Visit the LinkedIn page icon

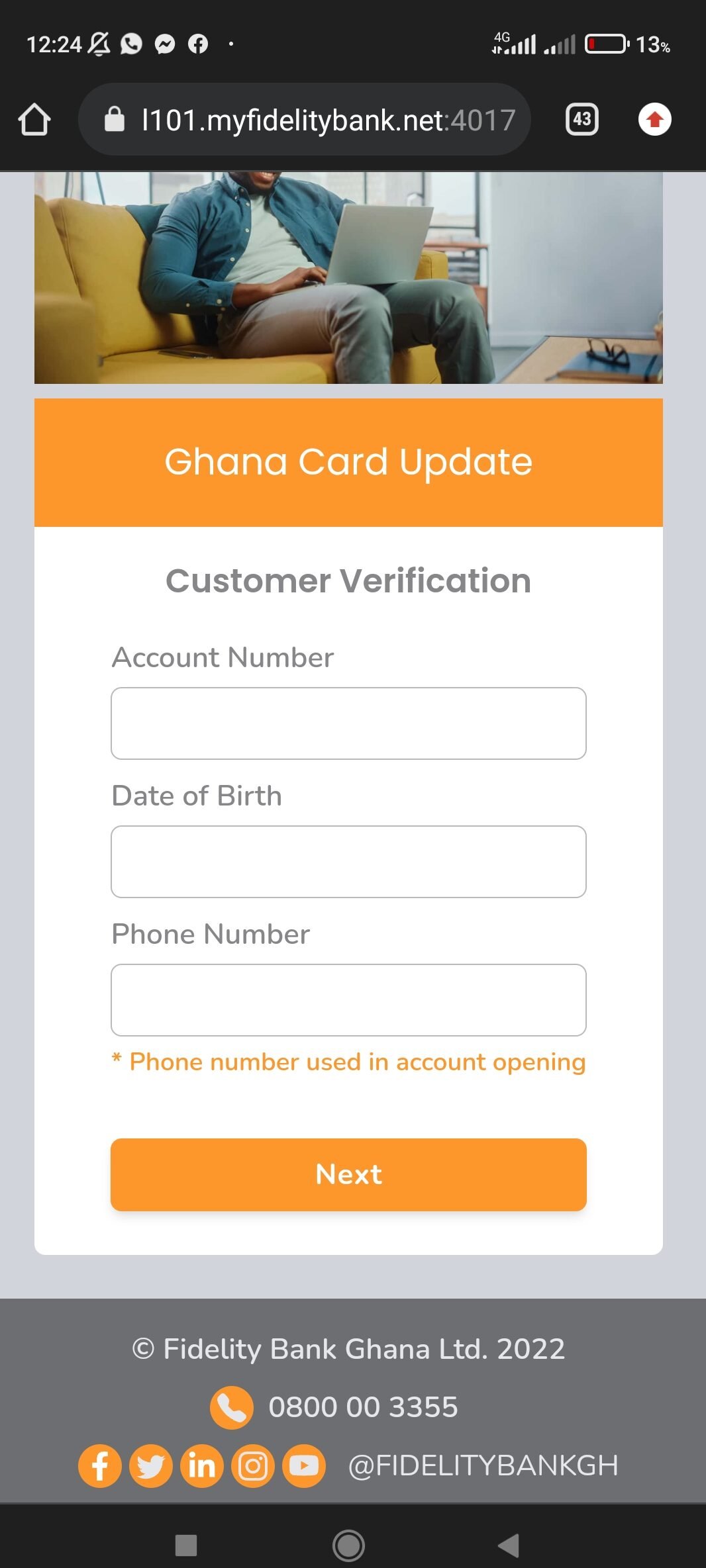click(x=201, y=1466)
